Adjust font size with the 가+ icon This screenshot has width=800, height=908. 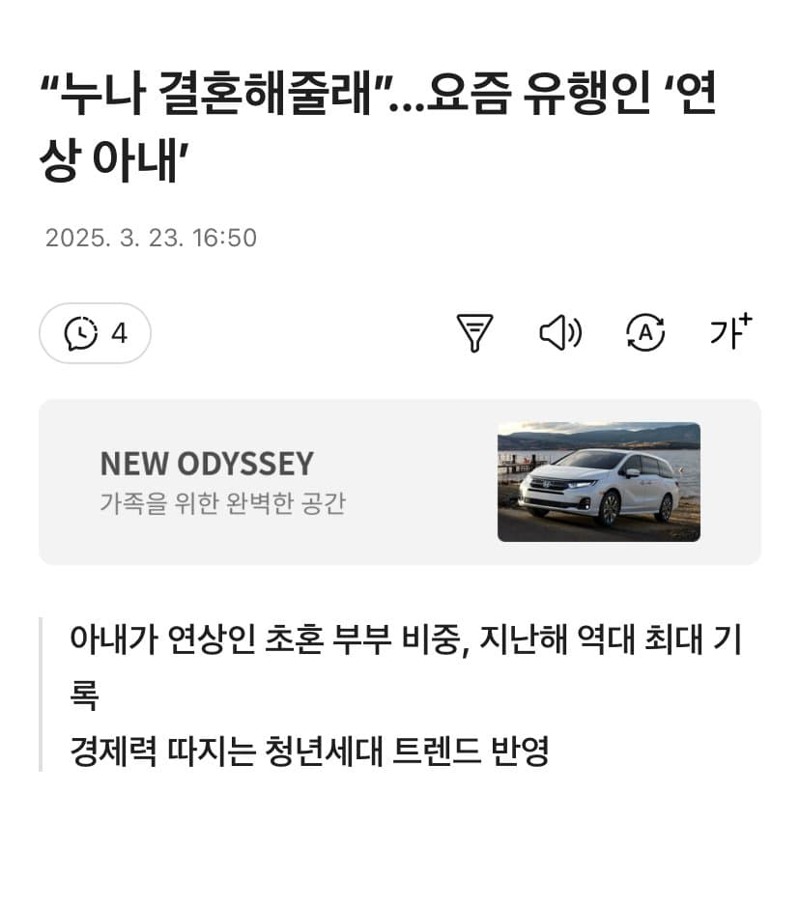[730, 332]
